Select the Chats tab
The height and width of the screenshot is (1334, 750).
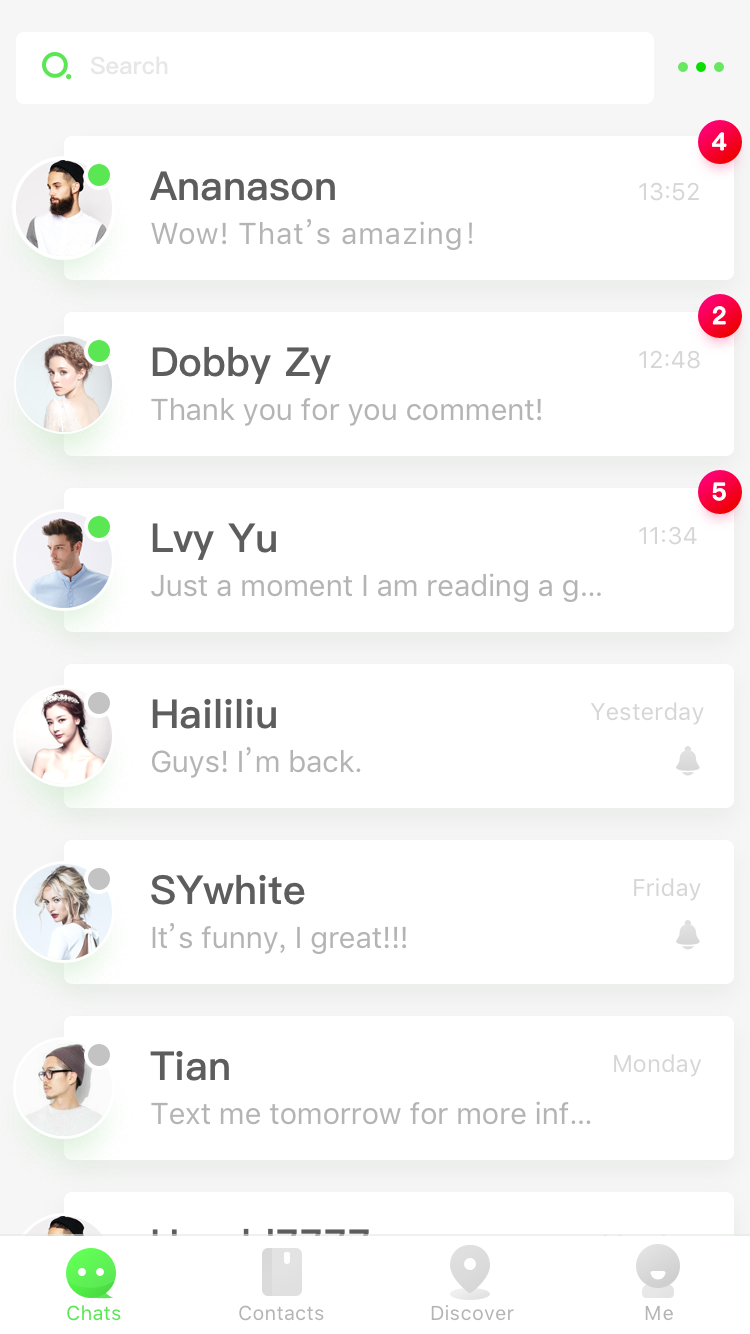[x=93, y=1285]
